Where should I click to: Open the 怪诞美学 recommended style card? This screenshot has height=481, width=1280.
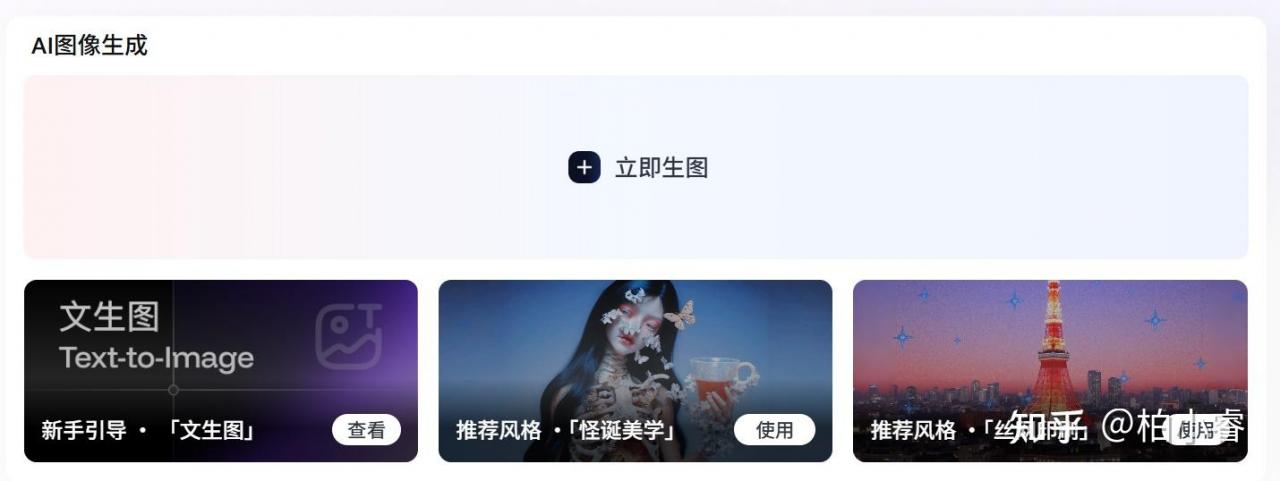(x=635, y=350)
